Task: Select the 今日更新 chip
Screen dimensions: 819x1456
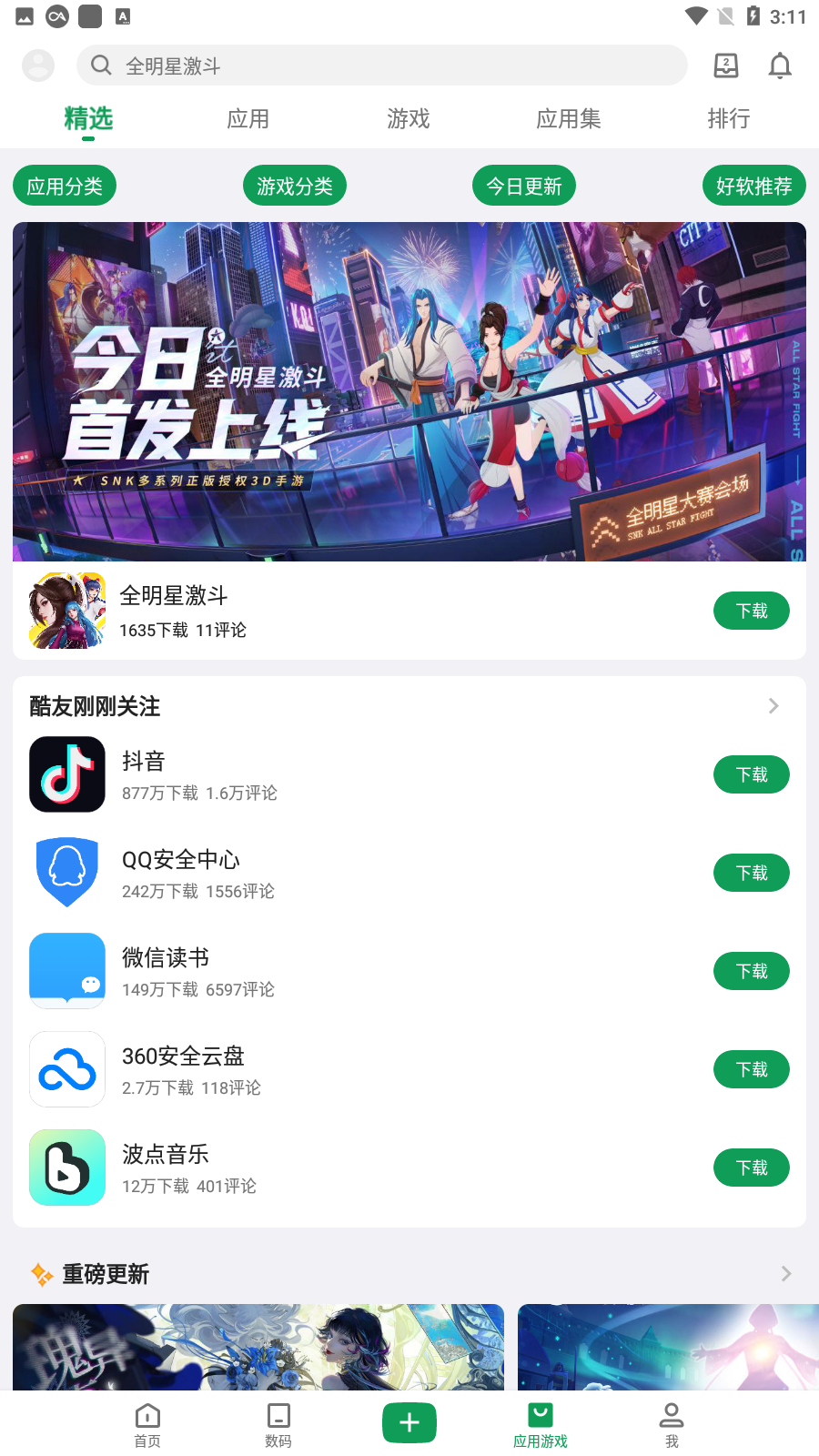Action: point(524,186)
